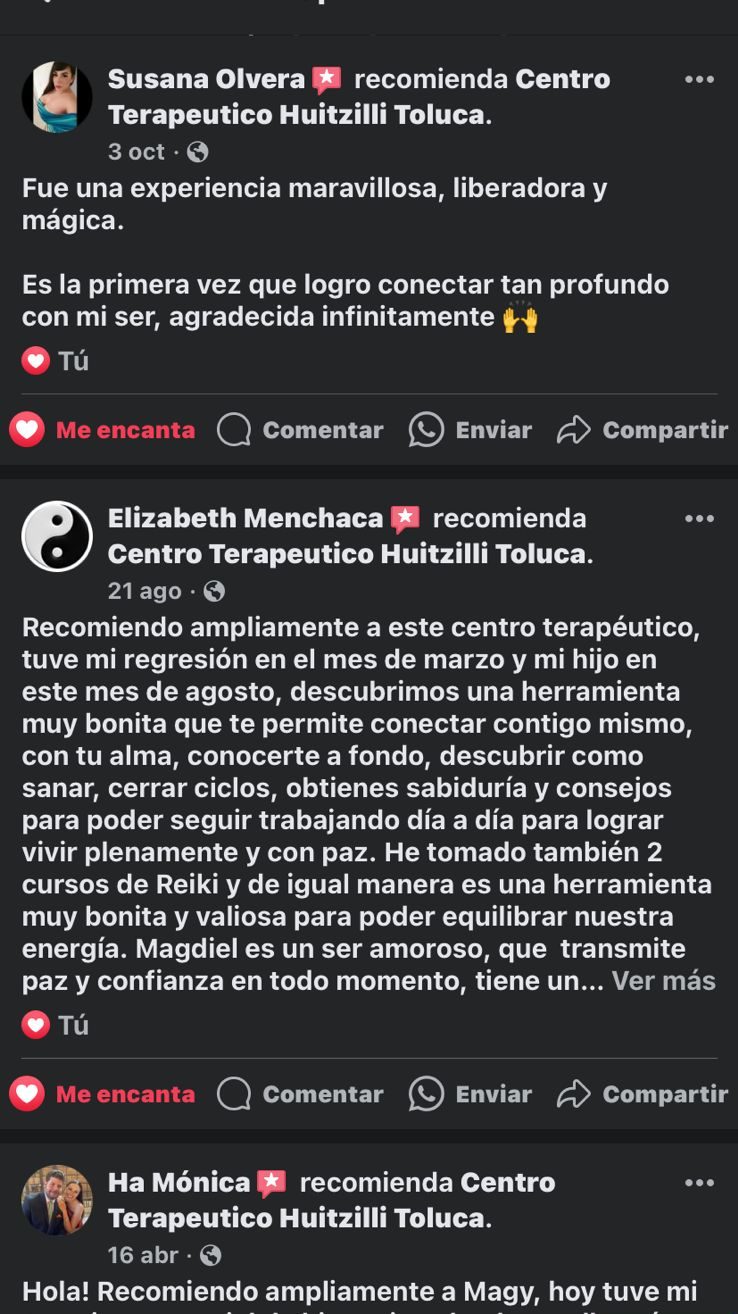This screenshot has width=738, height=1314.
Task: Open Ha Mónica's profile picture
Action: pos(57,1200)
